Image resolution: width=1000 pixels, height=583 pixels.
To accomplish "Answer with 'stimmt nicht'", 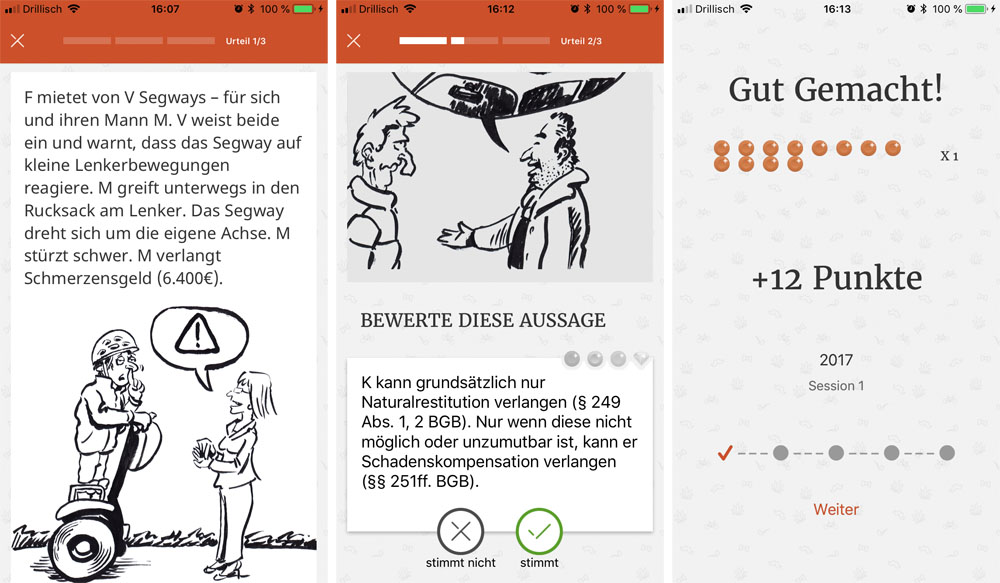I will click(x=460, y=532).
